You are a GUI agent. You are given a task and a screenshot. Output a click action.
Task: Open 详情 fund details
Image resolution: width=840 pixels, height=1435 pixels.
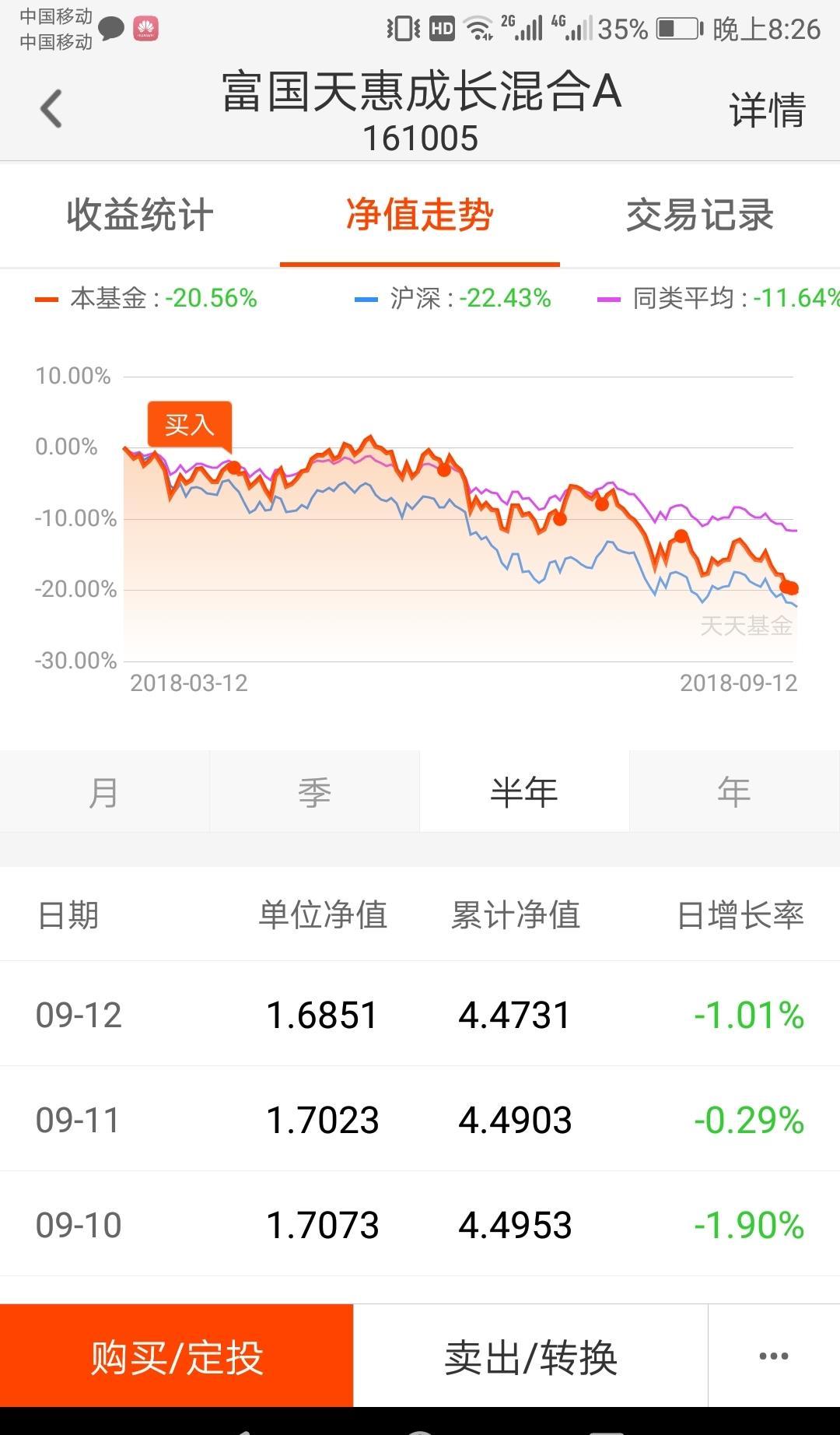[x=766, y=110]
